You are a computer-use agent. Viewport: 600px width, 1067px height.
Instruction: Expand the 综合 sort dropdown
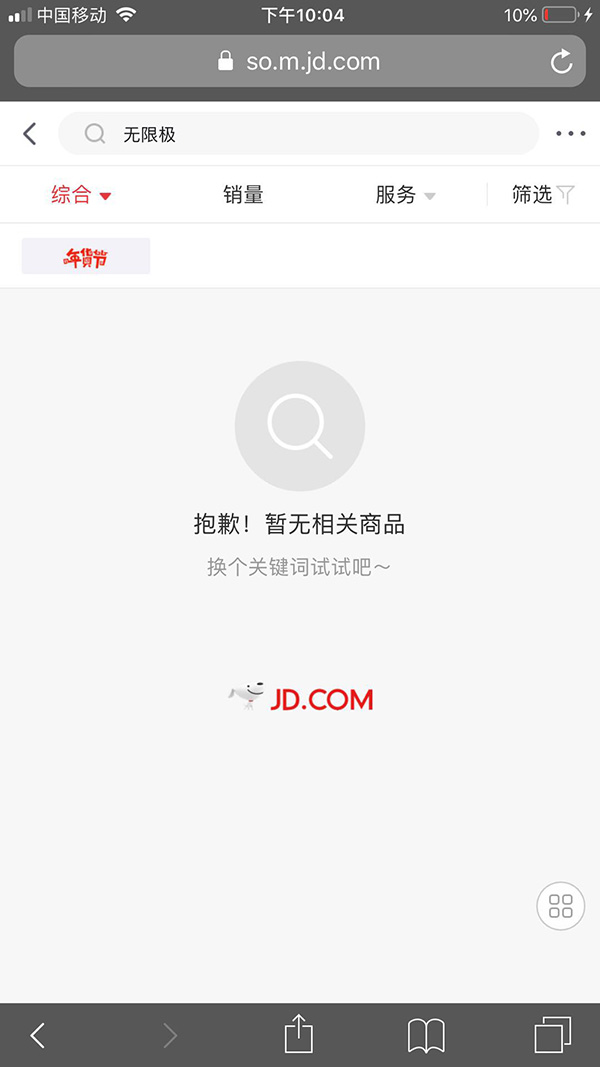coord(81,195)
